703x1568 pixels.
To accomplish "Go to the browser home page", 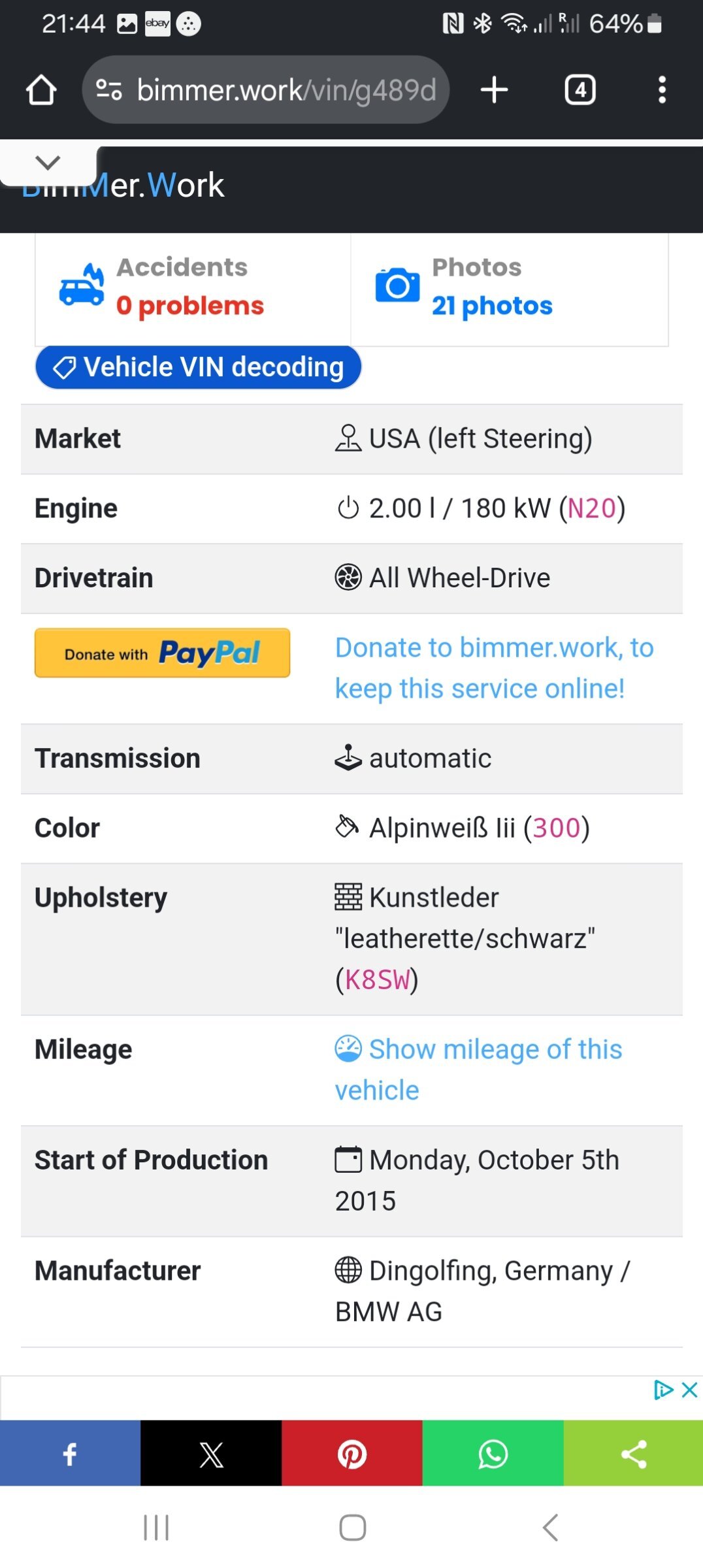I will (x=41, y=90).
